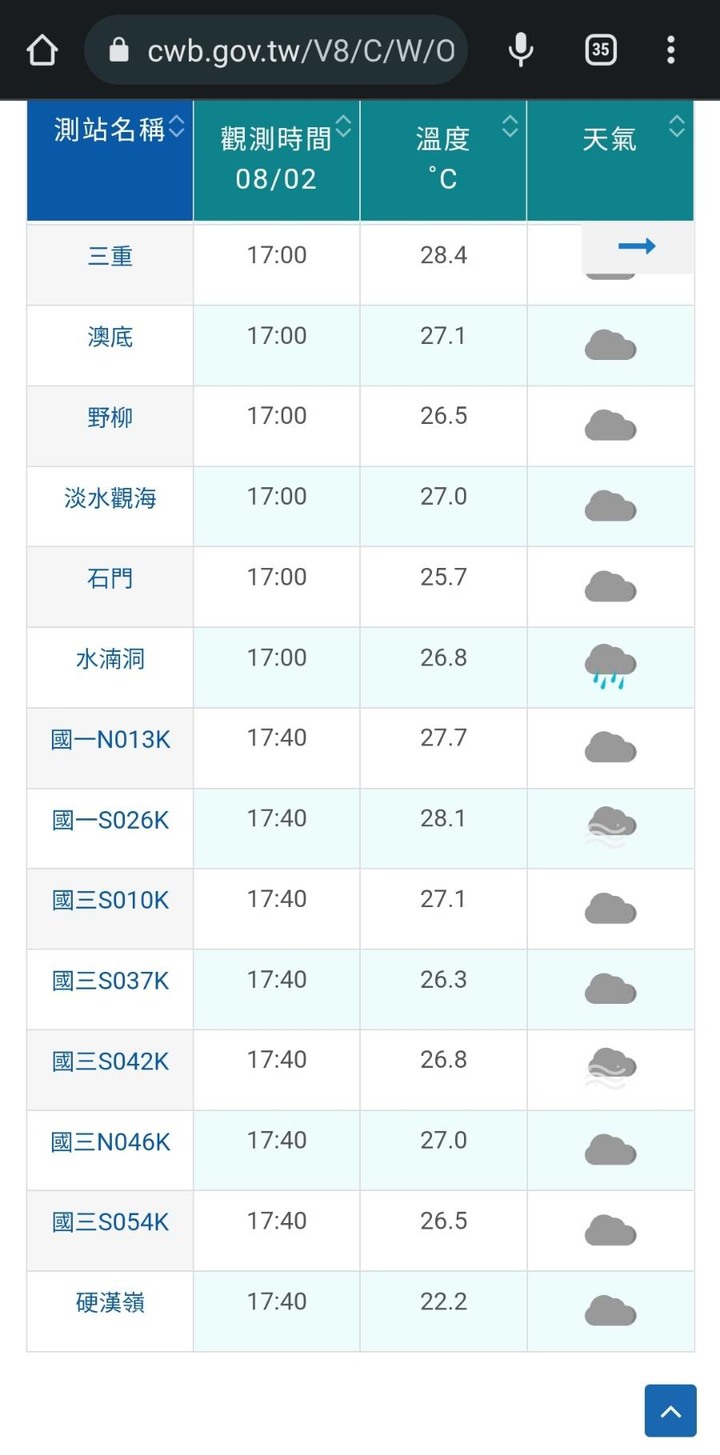Open station 三重
Image resolution: width=720 pixels, height=1455 pixels.
coord(110,256)
